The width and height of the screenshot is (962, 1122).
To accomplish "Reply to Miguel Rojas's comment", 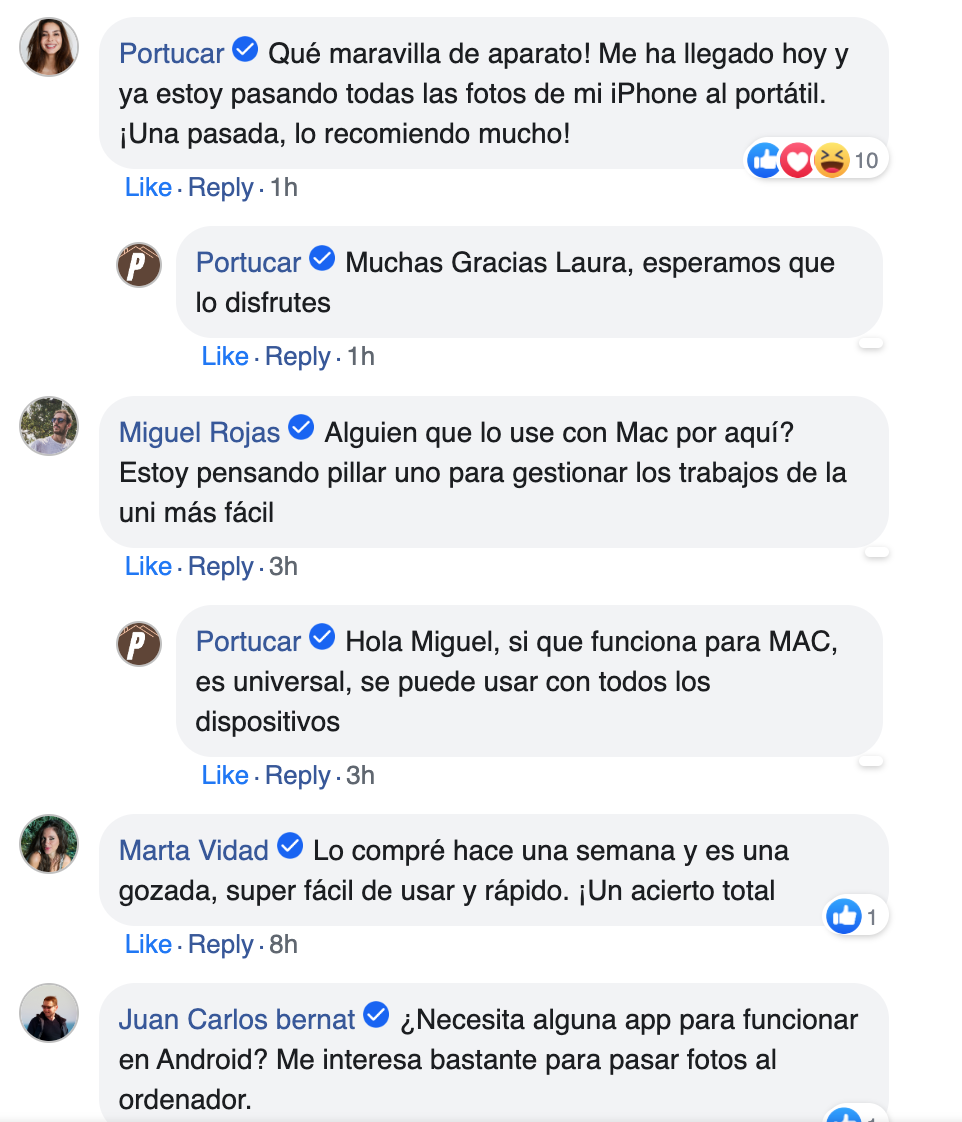I will tap(220, 567).
